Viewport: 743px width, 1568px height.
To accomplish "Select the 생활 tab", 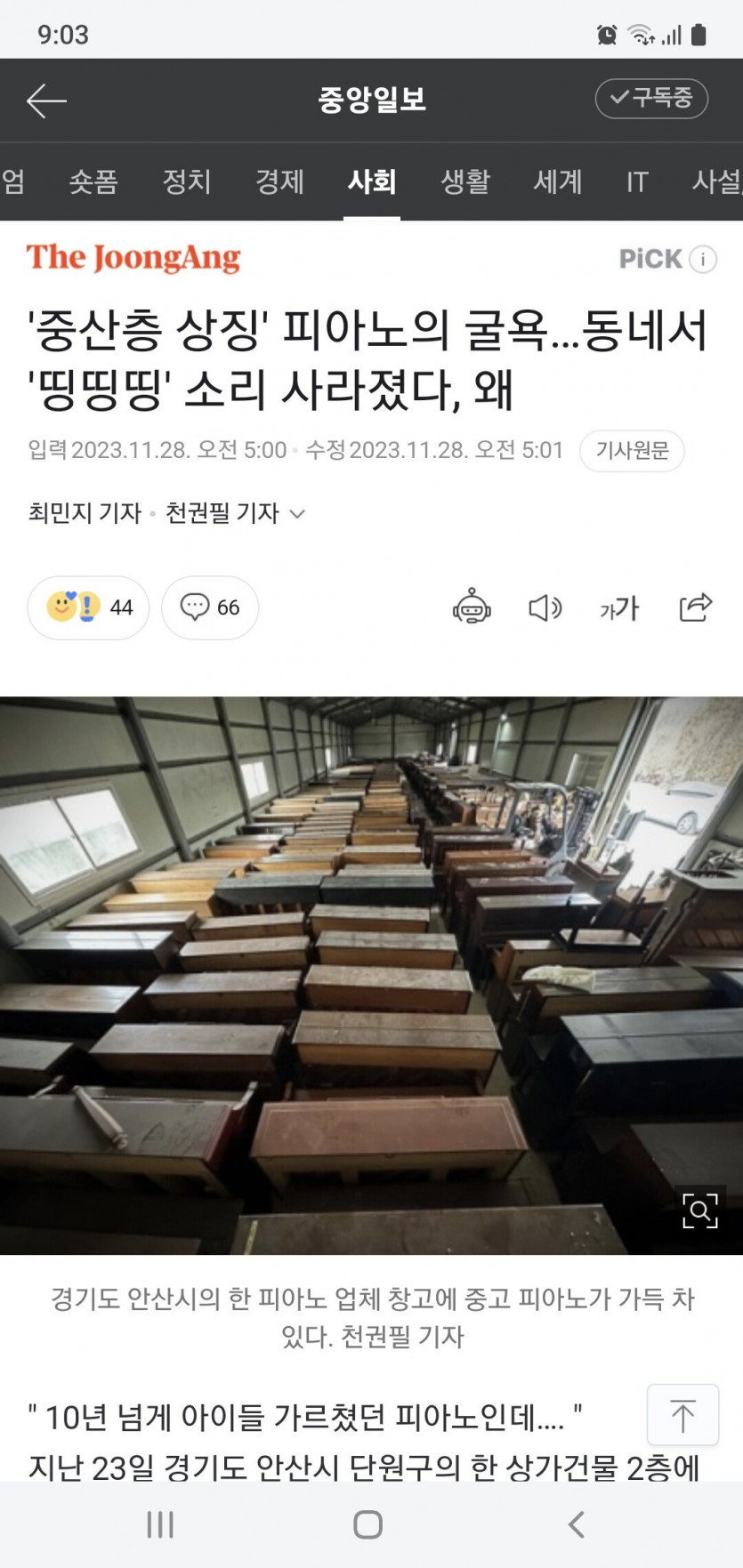I will (464, 182).
